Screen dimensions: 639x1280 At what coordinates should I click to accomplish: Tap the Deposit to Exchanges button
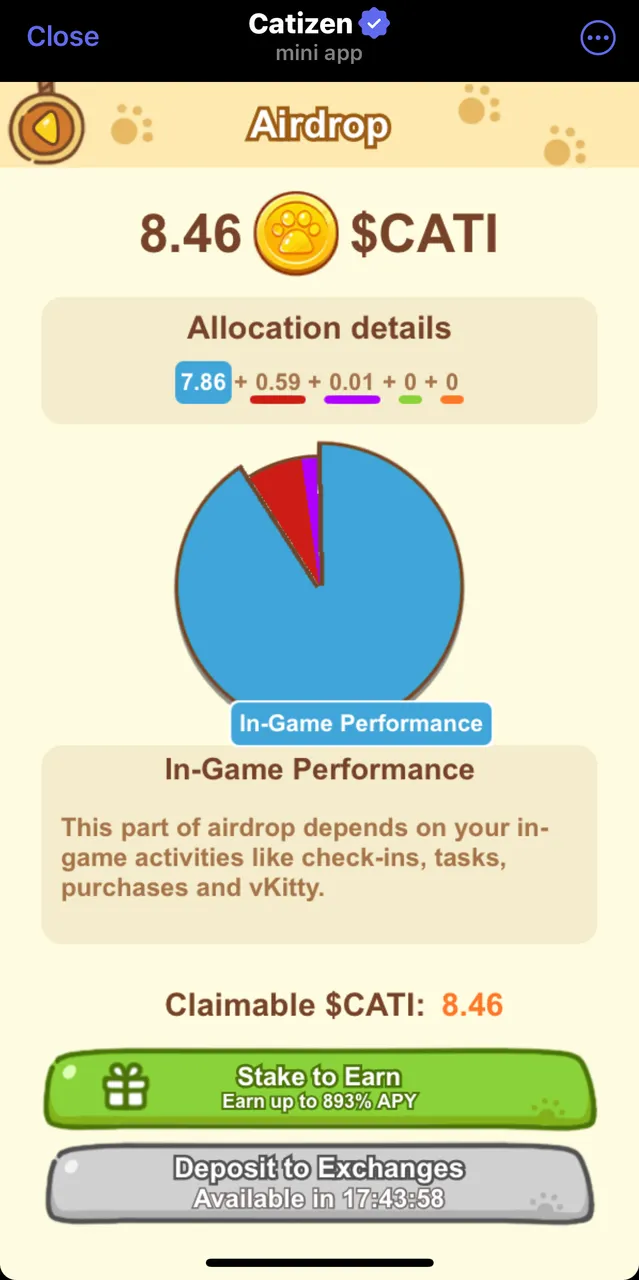[x=320, y=1183]
